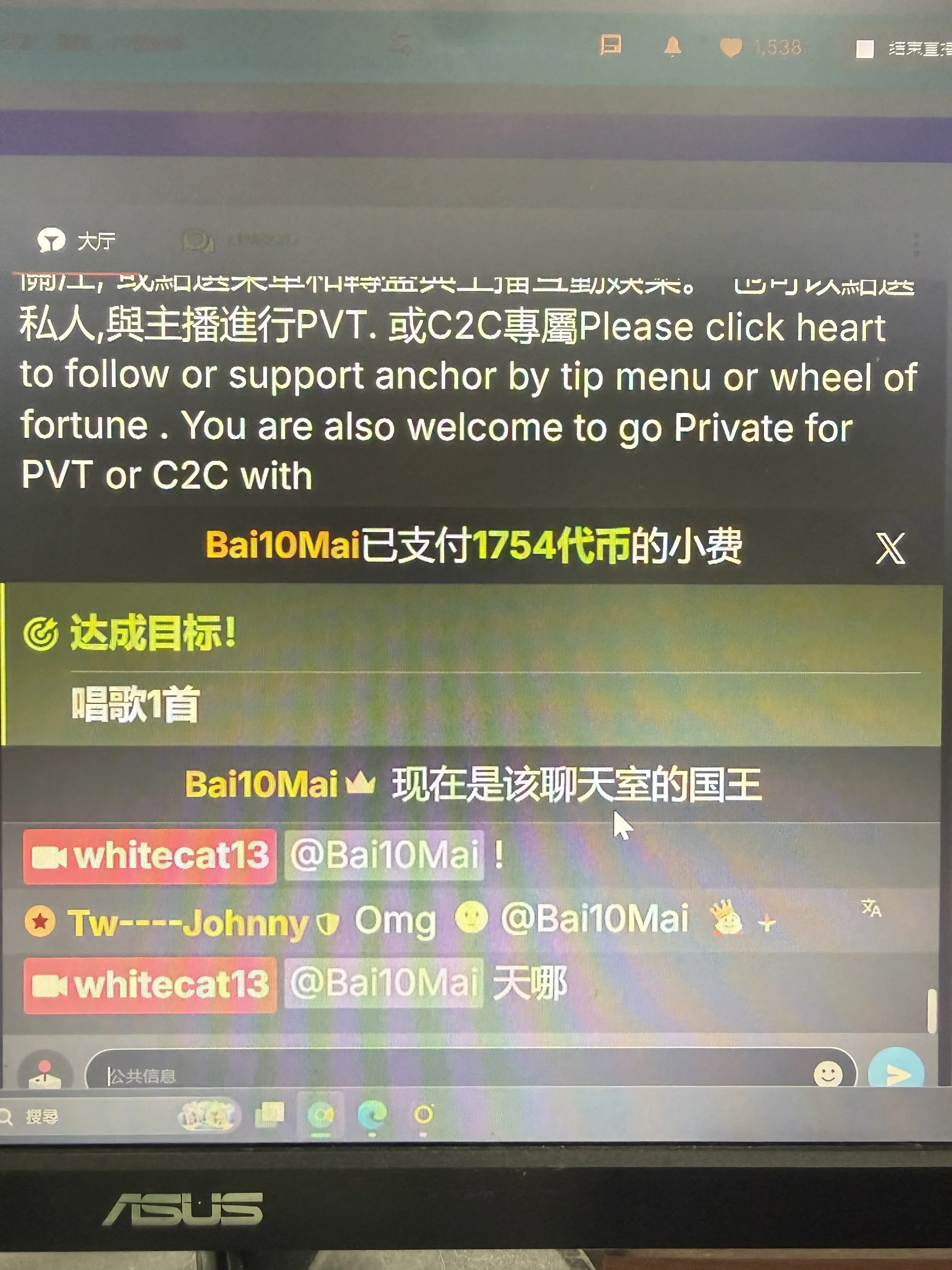Launch Microsoft Edge from the taskbar
This screenshot has height=1270, width=952.
click(372, 1116)
